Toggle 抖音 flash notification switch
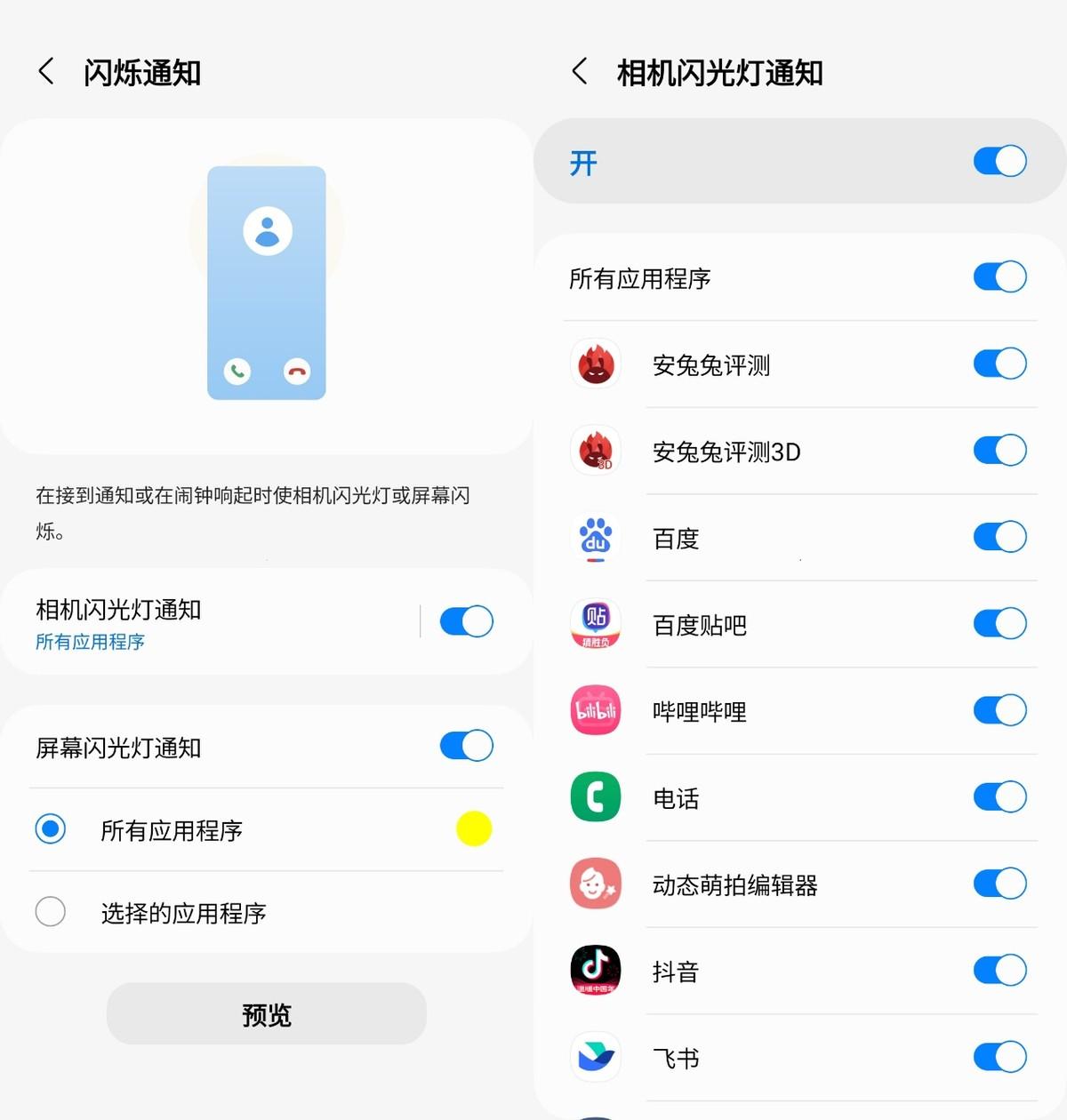The image size is (1067, 1120). [999, 970]
